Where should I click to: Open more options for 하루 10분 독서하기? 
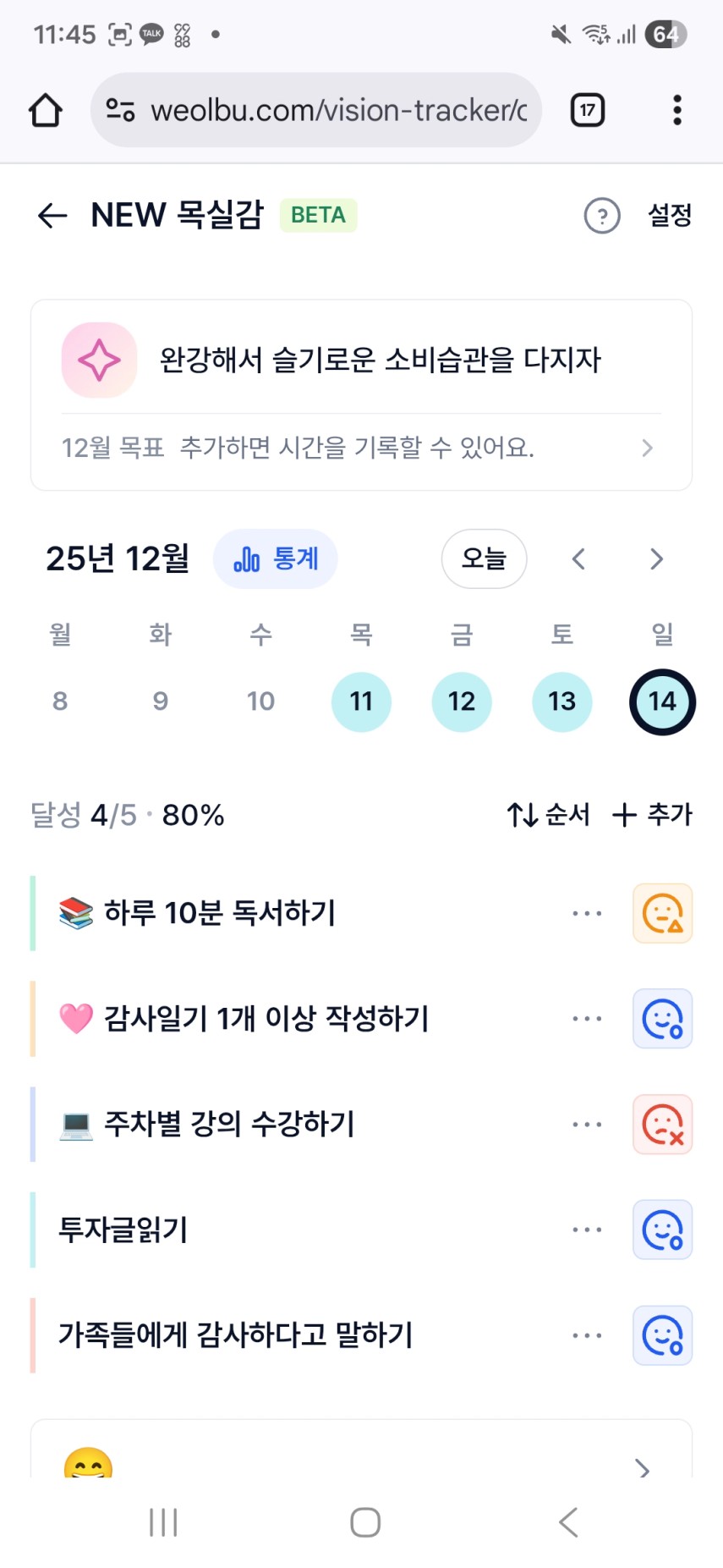pyautogui.click(x=587, y=914)
